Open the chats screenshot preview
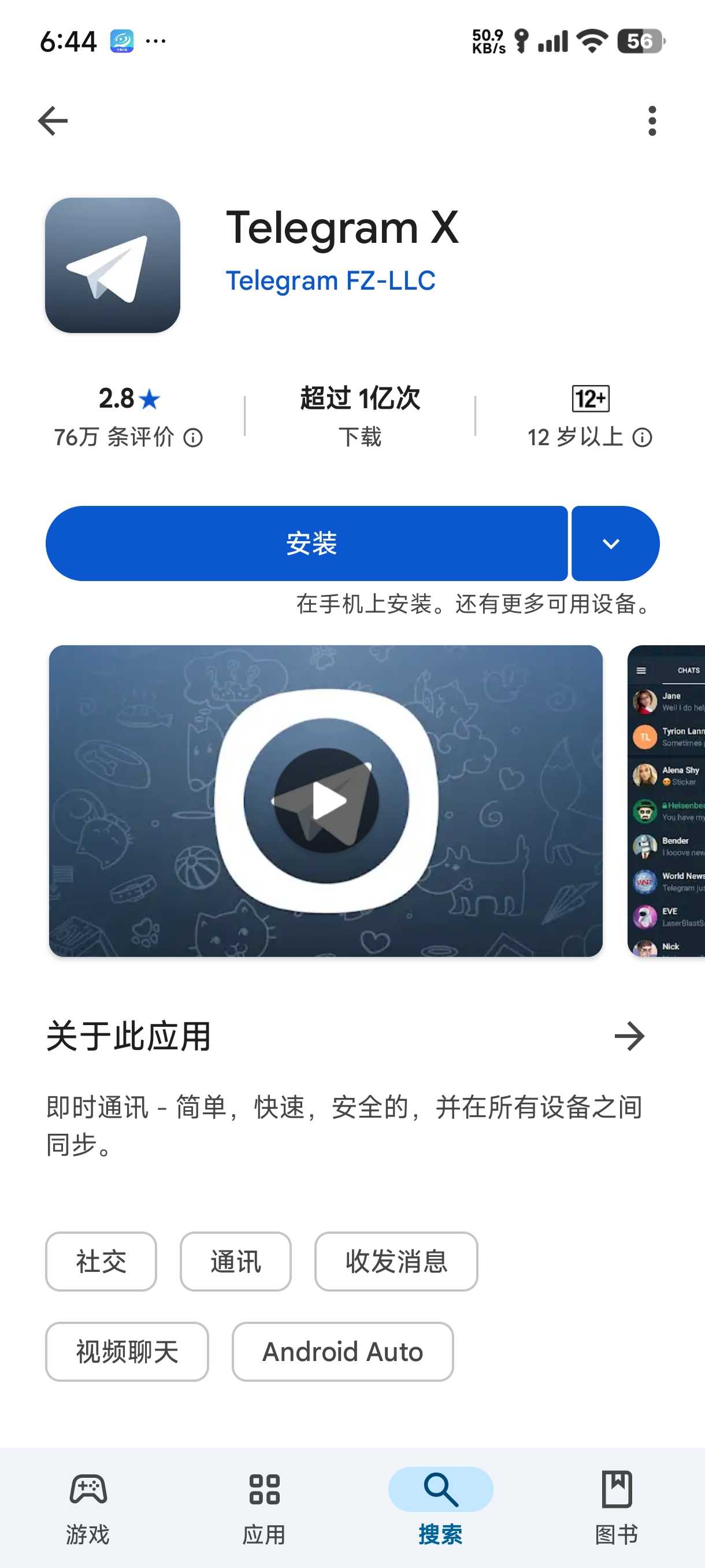705x1568 pixels. (x=667, y=800)
